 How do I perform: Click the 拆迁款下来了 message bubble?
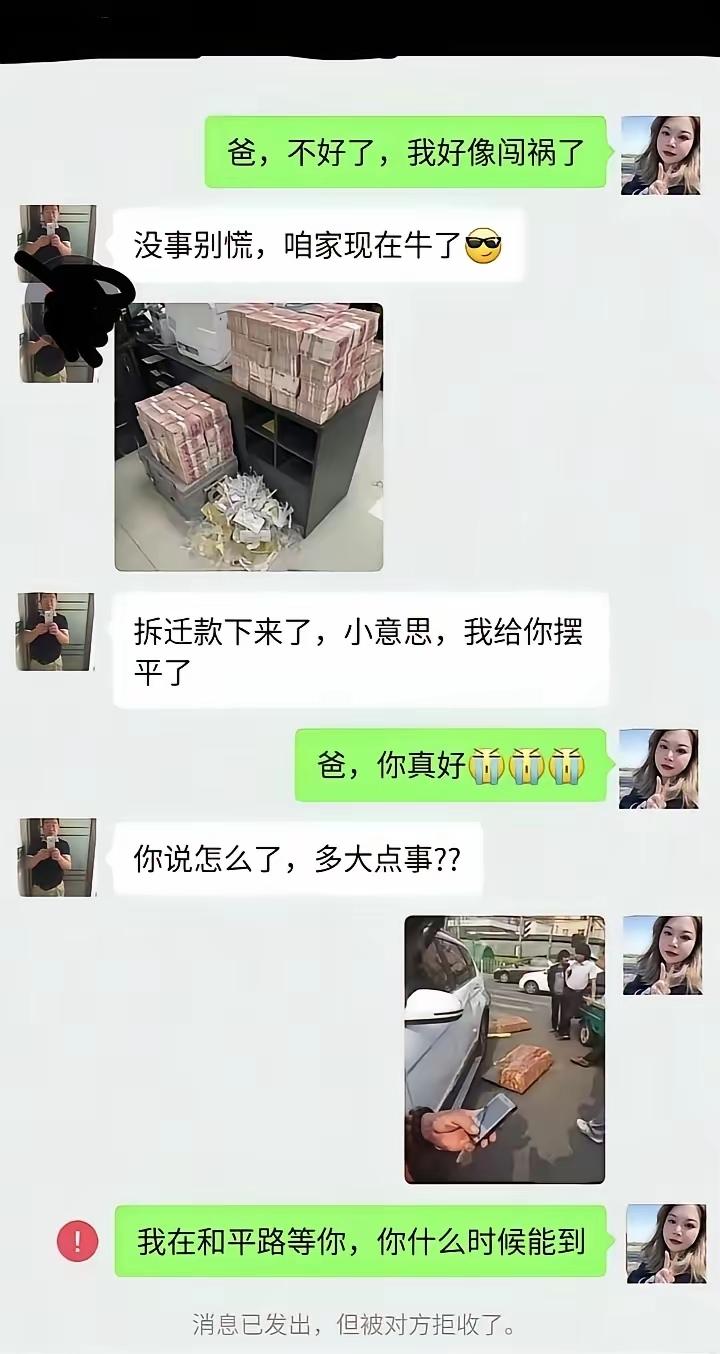pyautogui.click(x=360, y=647)
